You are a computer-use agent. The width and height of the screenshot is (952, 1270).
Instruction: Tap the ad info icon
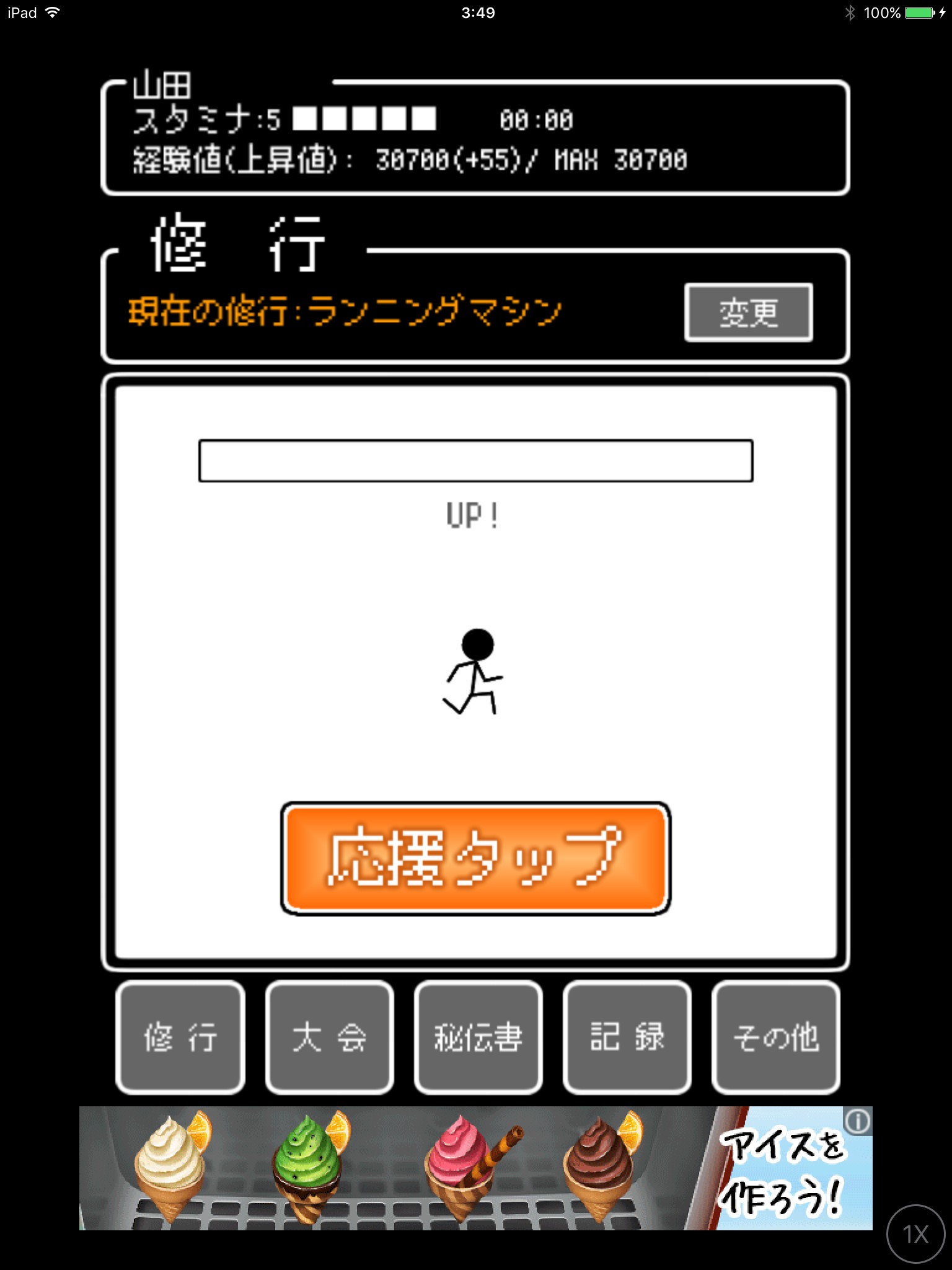click(x=858, y=1121)
